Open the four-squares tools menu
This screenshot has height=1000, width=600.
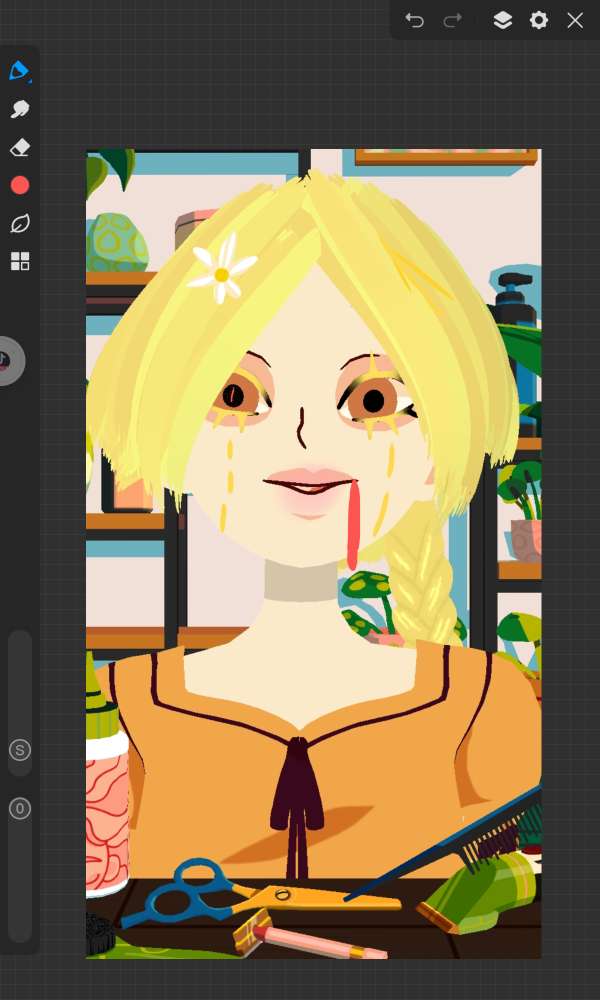click(x=20, y=261)
